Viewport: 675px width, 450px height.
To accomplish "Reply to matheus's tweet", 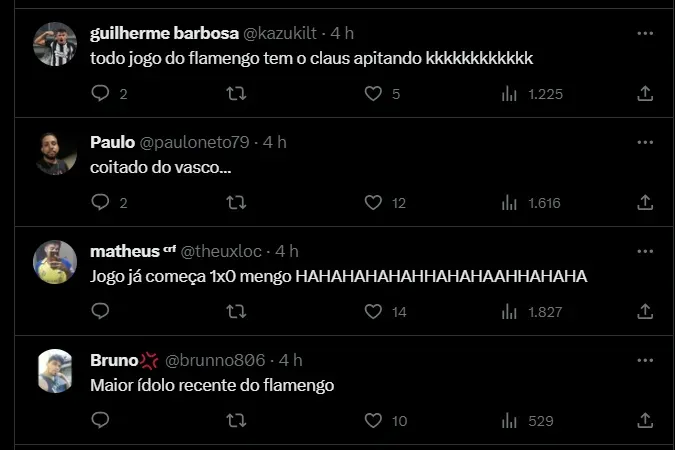I will tap(100, 311).
